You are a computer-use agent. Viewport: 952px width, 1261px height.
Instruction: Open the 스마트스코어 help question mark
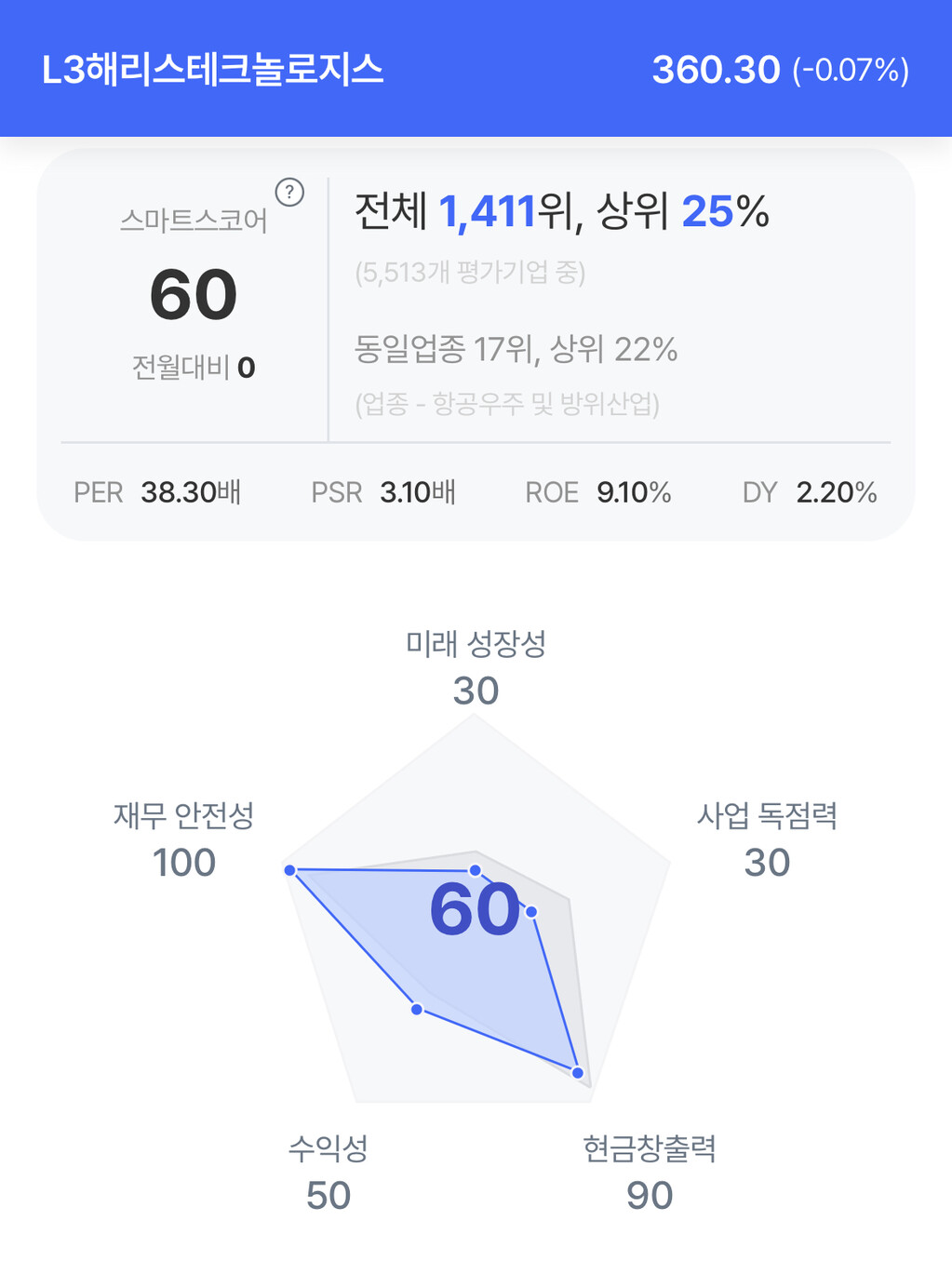point(289,193)
